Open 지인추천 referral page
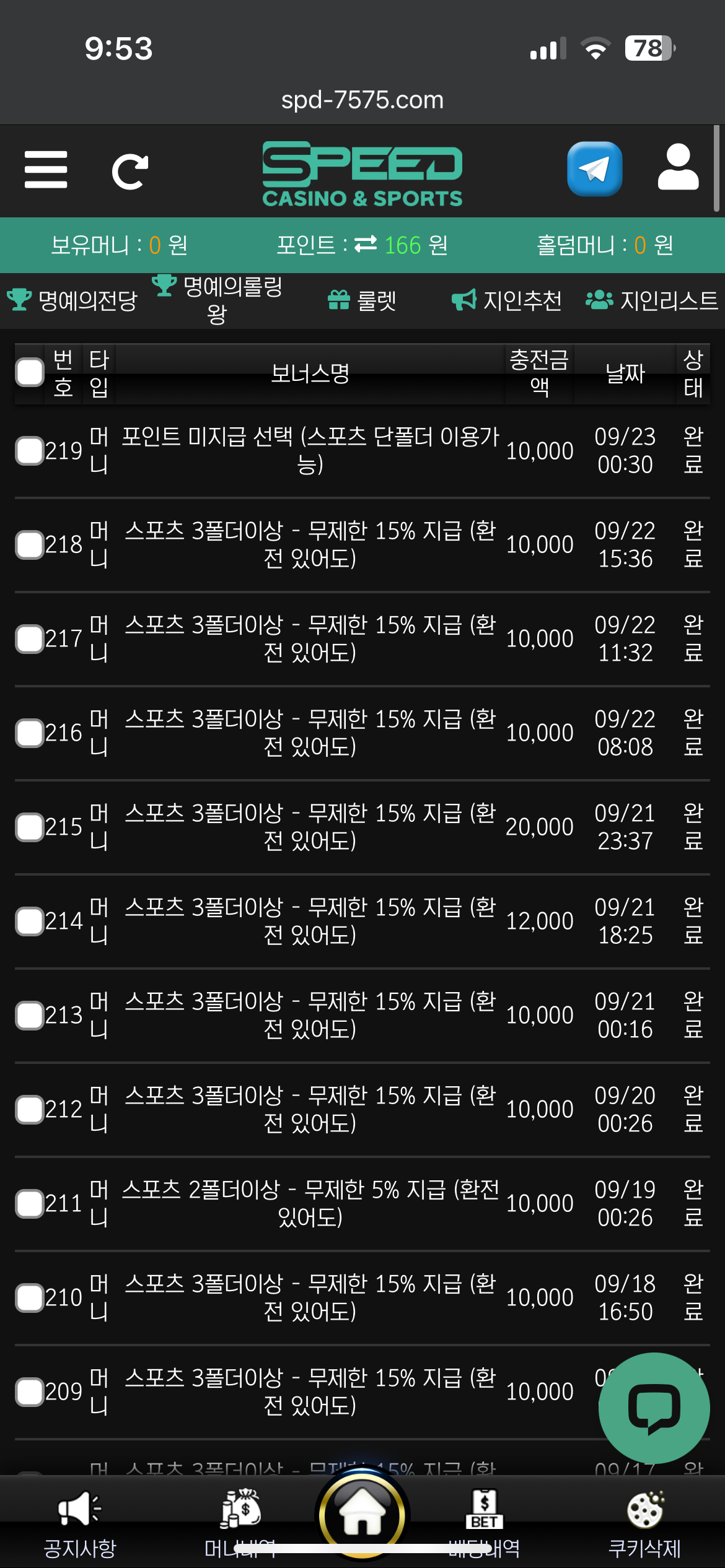Screen dimensions: 725x1568 506,300
